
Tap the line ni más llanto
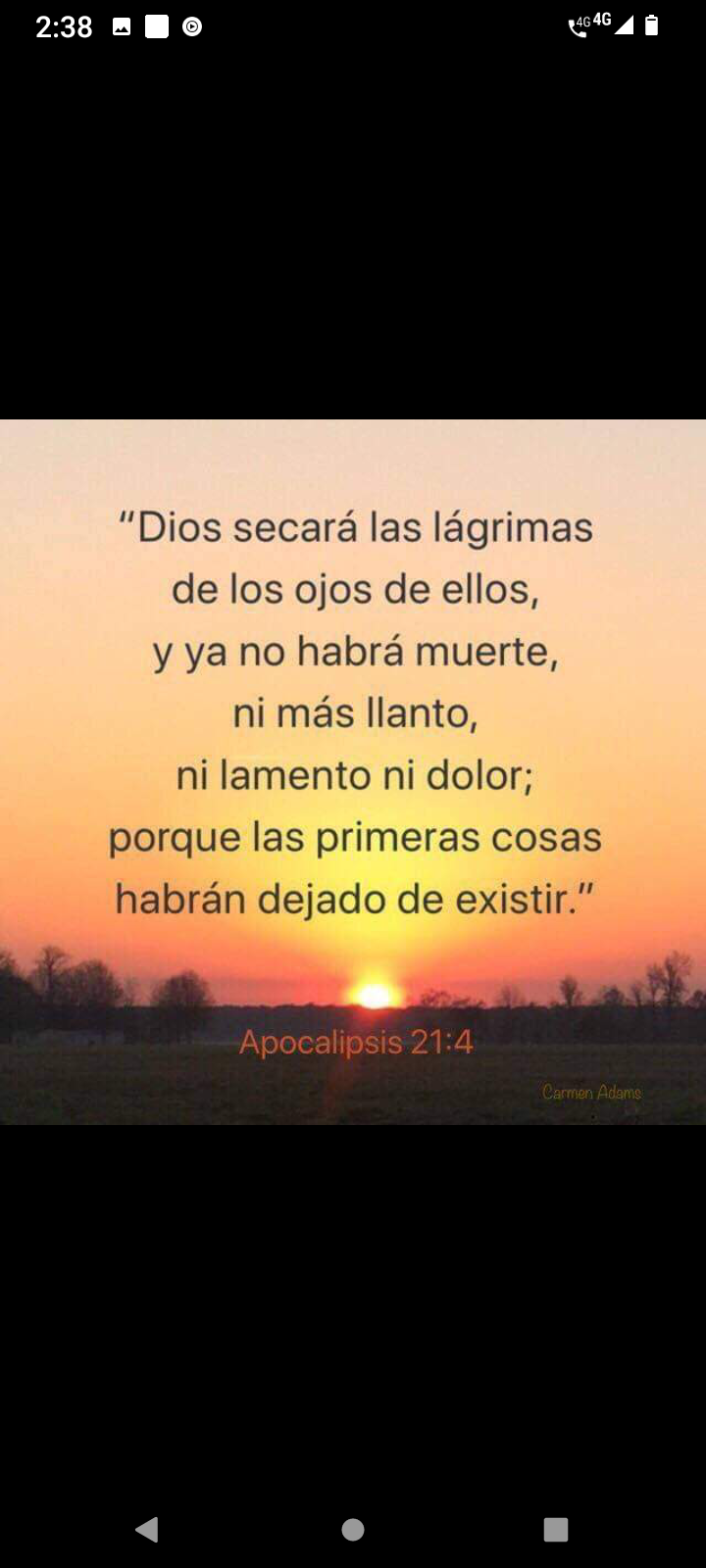pos(355,714)
